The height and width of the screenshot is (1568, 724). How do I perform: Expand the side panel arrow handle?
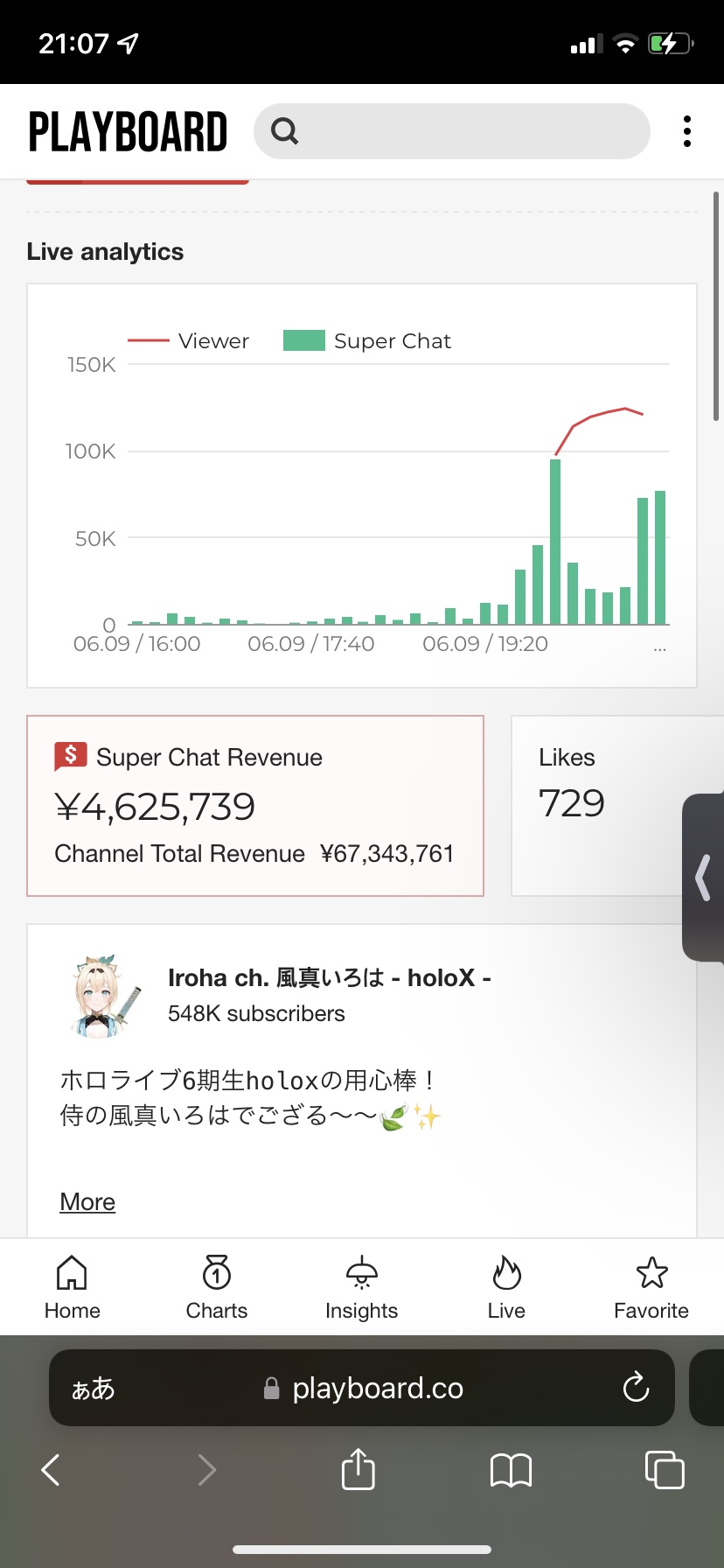point(703,878)
